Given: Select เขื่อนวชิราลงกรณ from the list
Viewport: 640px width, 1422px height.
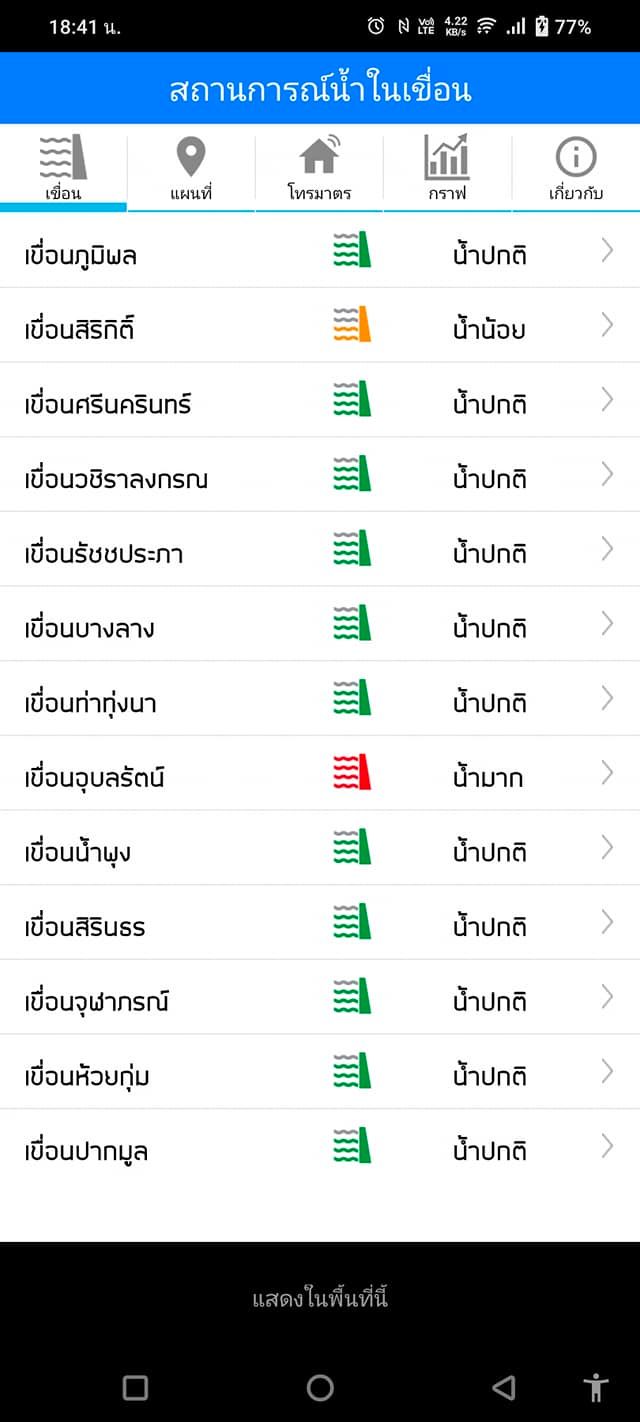Looking at the screenshot, I should click(x=320, y=475).
